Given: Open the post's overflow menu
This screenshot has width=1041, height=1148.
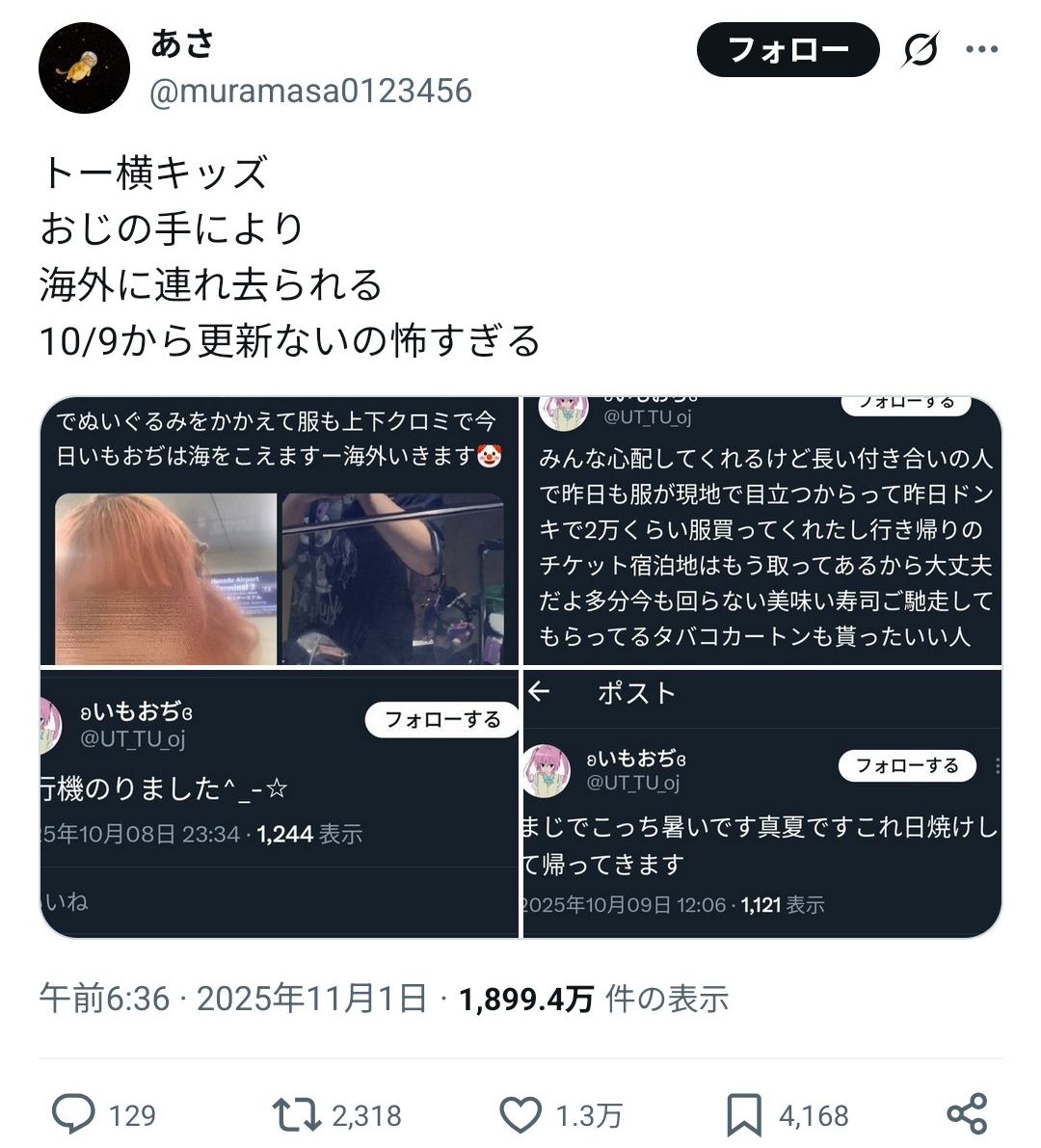Looking at the screenshot, I should coord(981,49).
